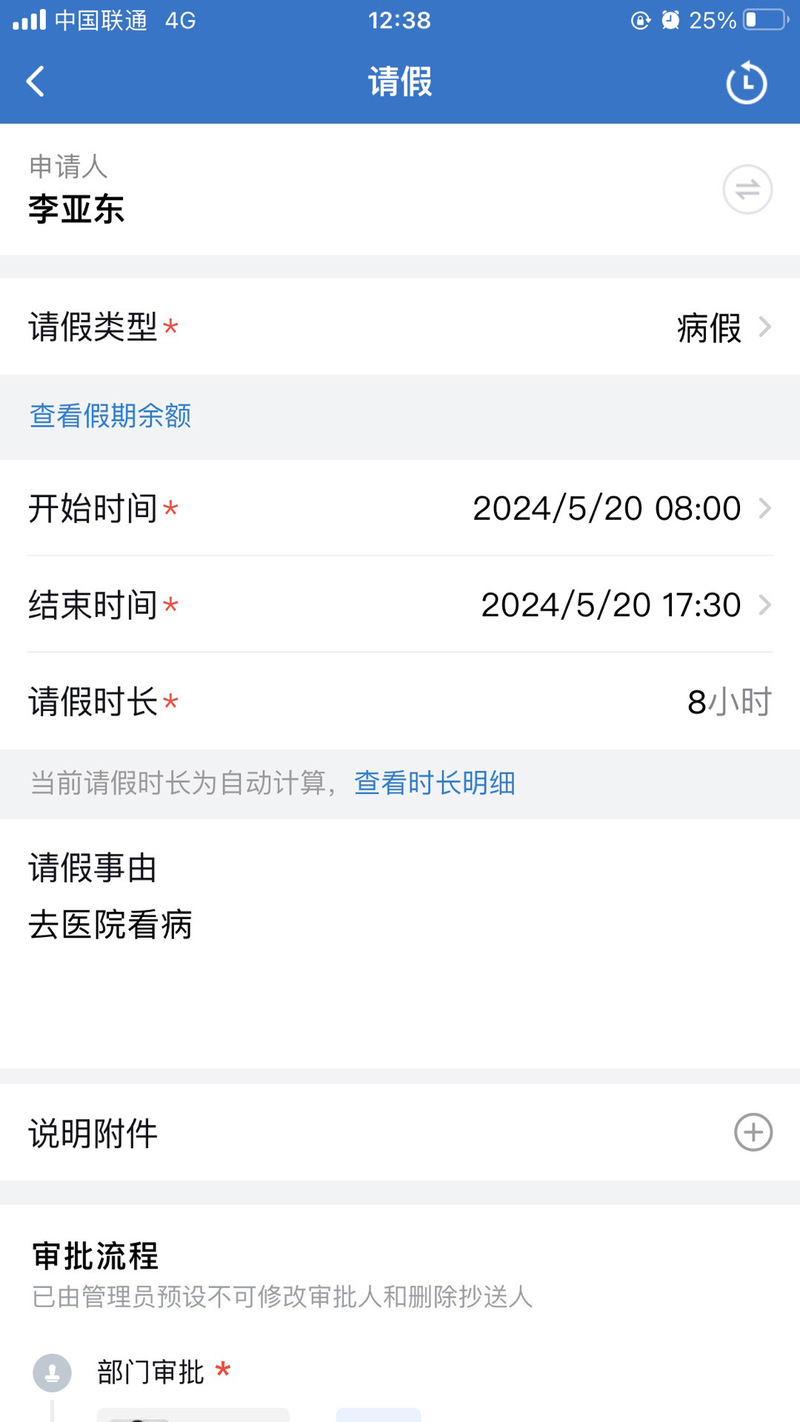Tap the 部门审批 approver avatar icon
Screen dimensions: 800x1422
[51, 1373]
